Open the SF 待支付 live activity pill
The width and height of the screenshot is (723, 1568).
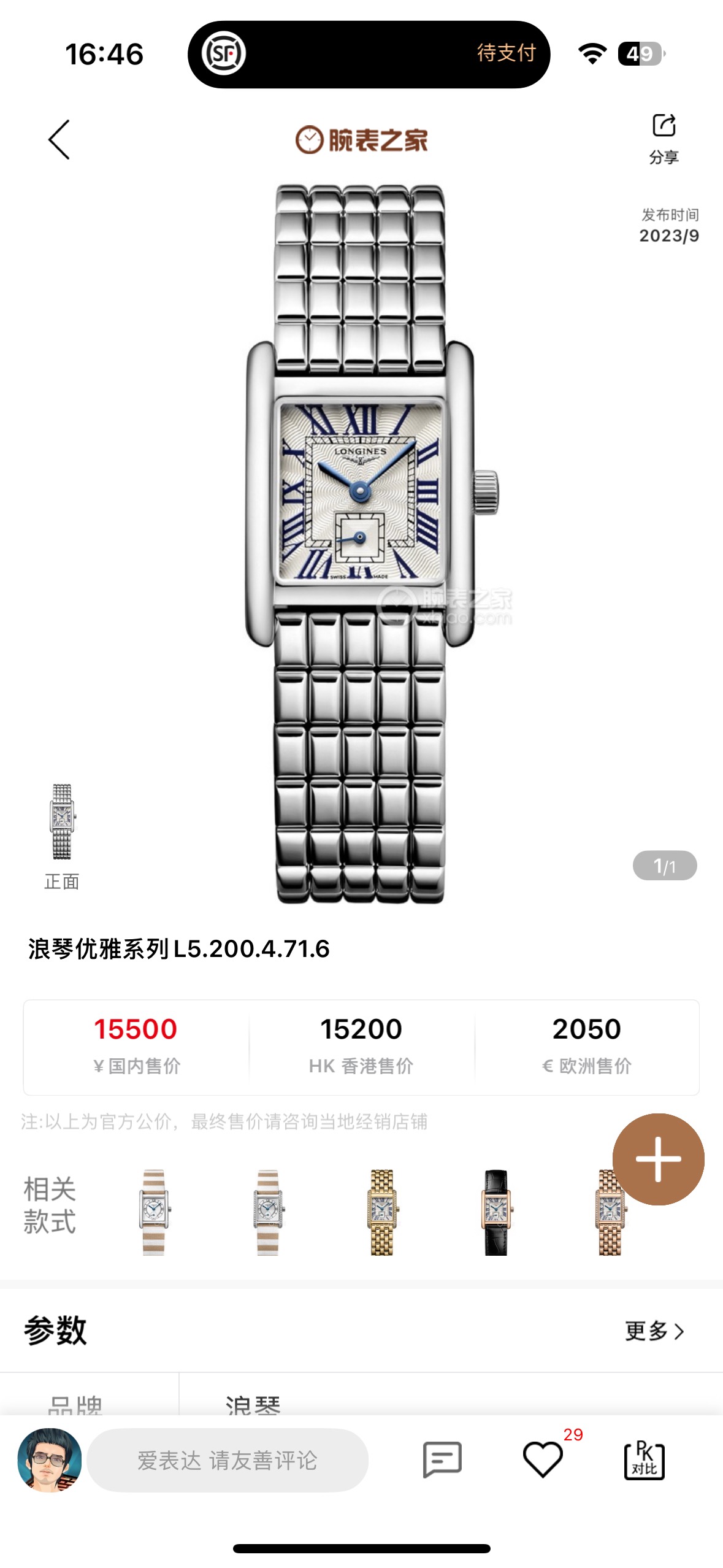click(x=369, y=54)
